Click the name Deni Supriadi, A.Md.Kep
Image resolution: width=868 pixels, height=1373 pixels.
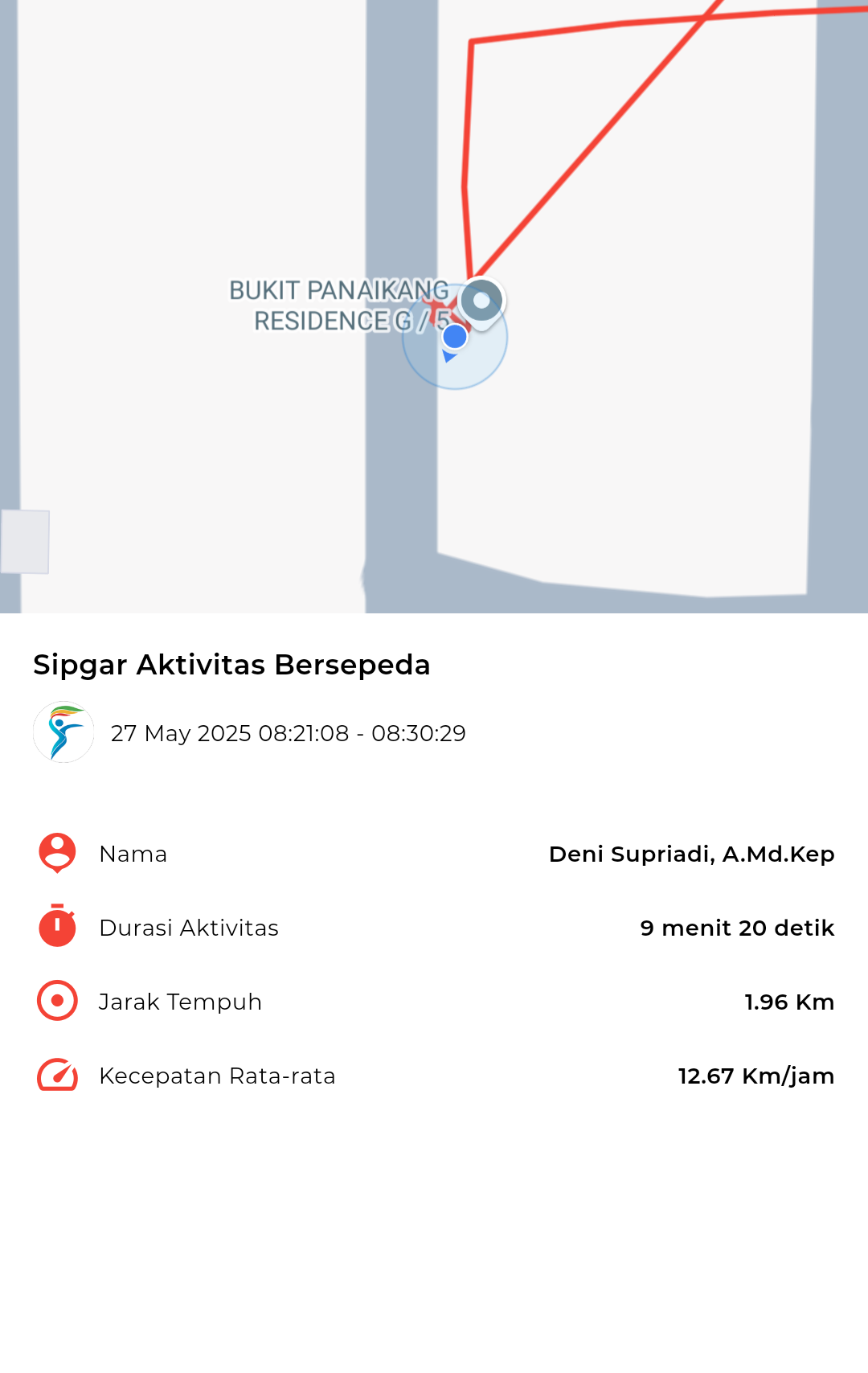pyautogui.click(x=692, y=854)
